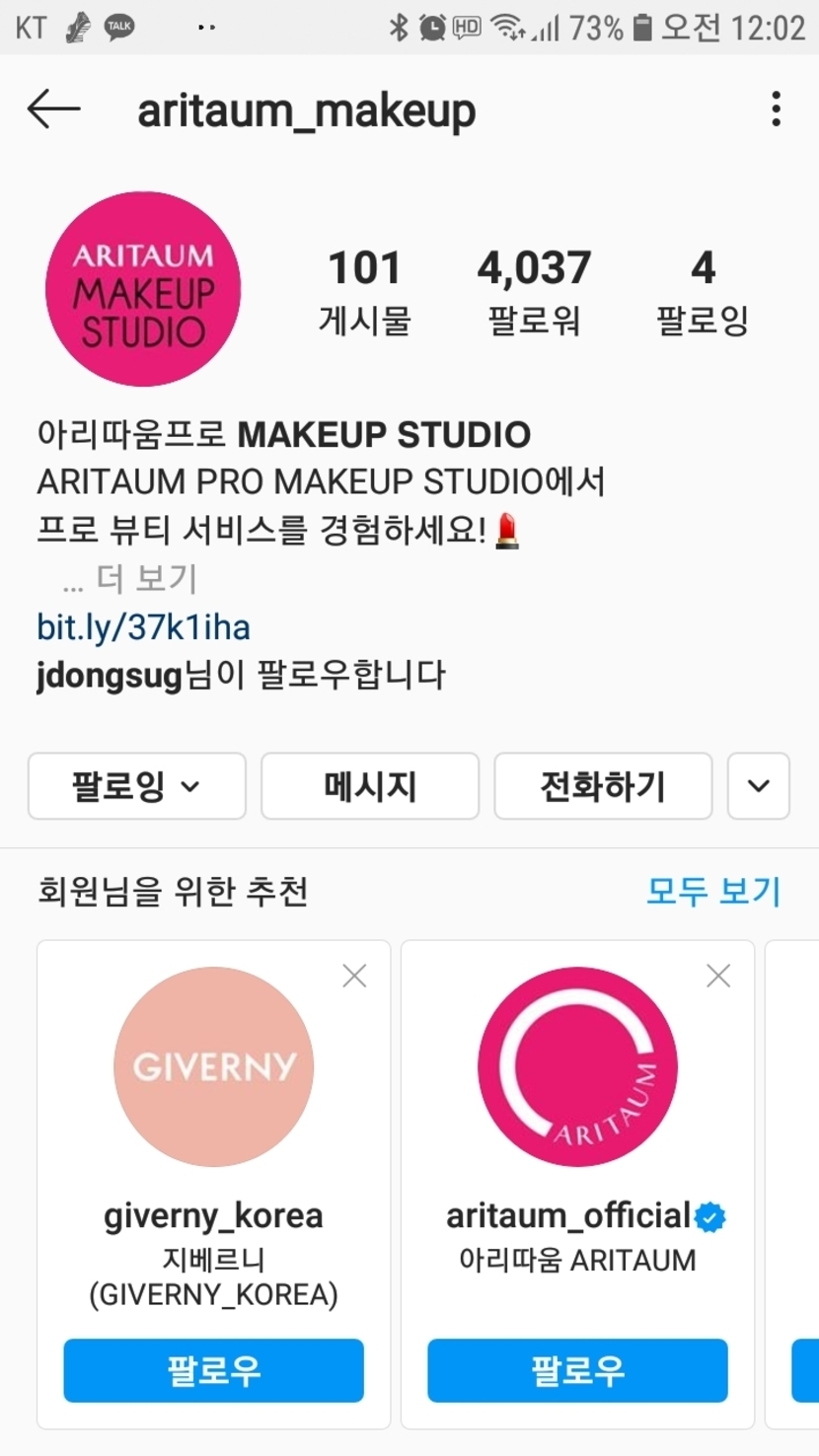Open the 팔로잉 dropdown button

(136, 786)
